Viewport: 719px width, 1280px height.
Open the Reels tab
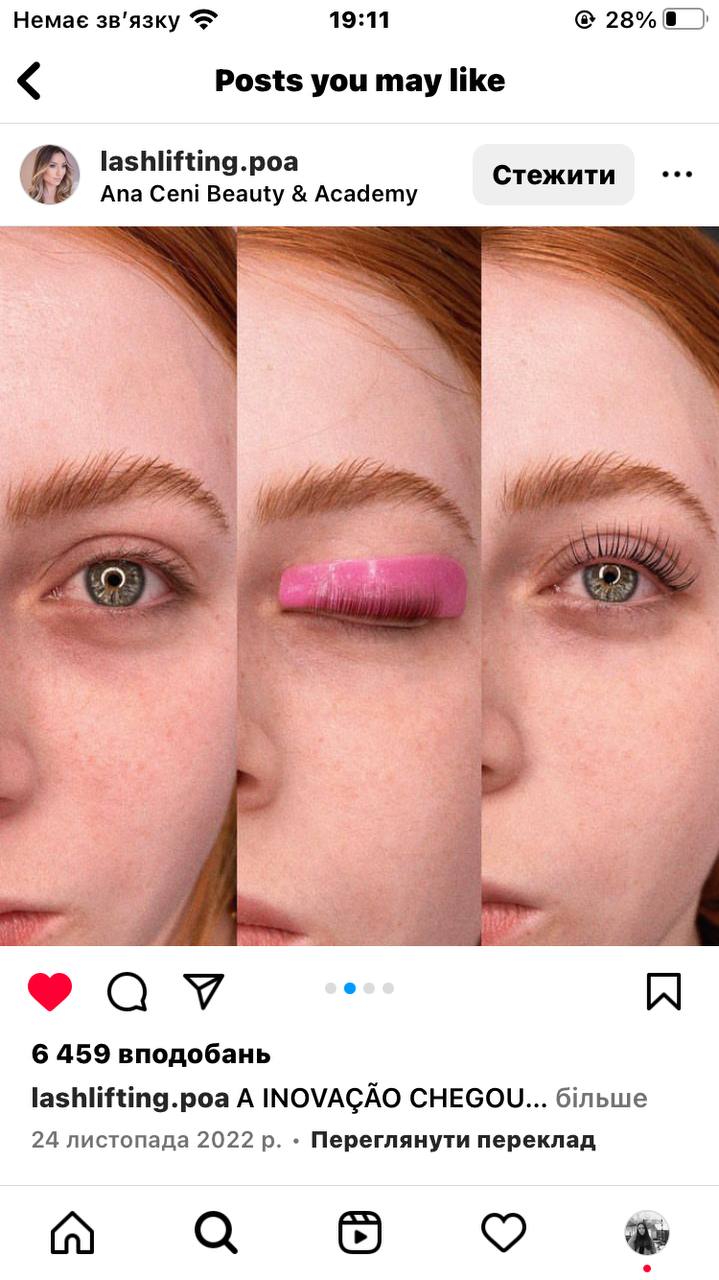click(x=360, y=1233)
